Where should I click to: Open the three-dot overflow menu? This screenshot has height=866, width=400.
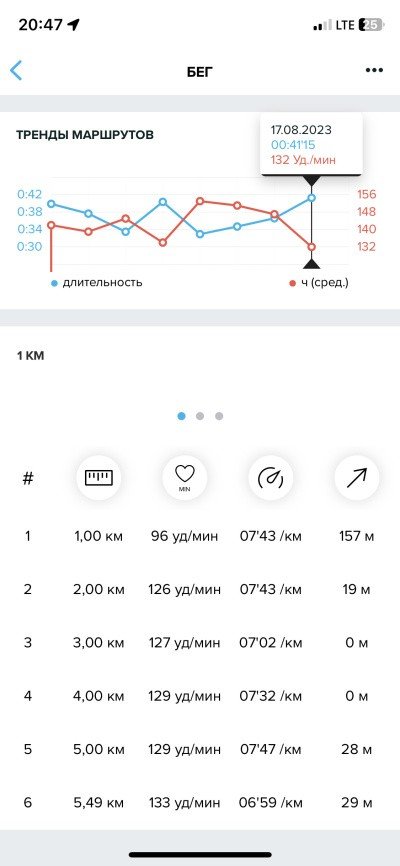point(374,70)
